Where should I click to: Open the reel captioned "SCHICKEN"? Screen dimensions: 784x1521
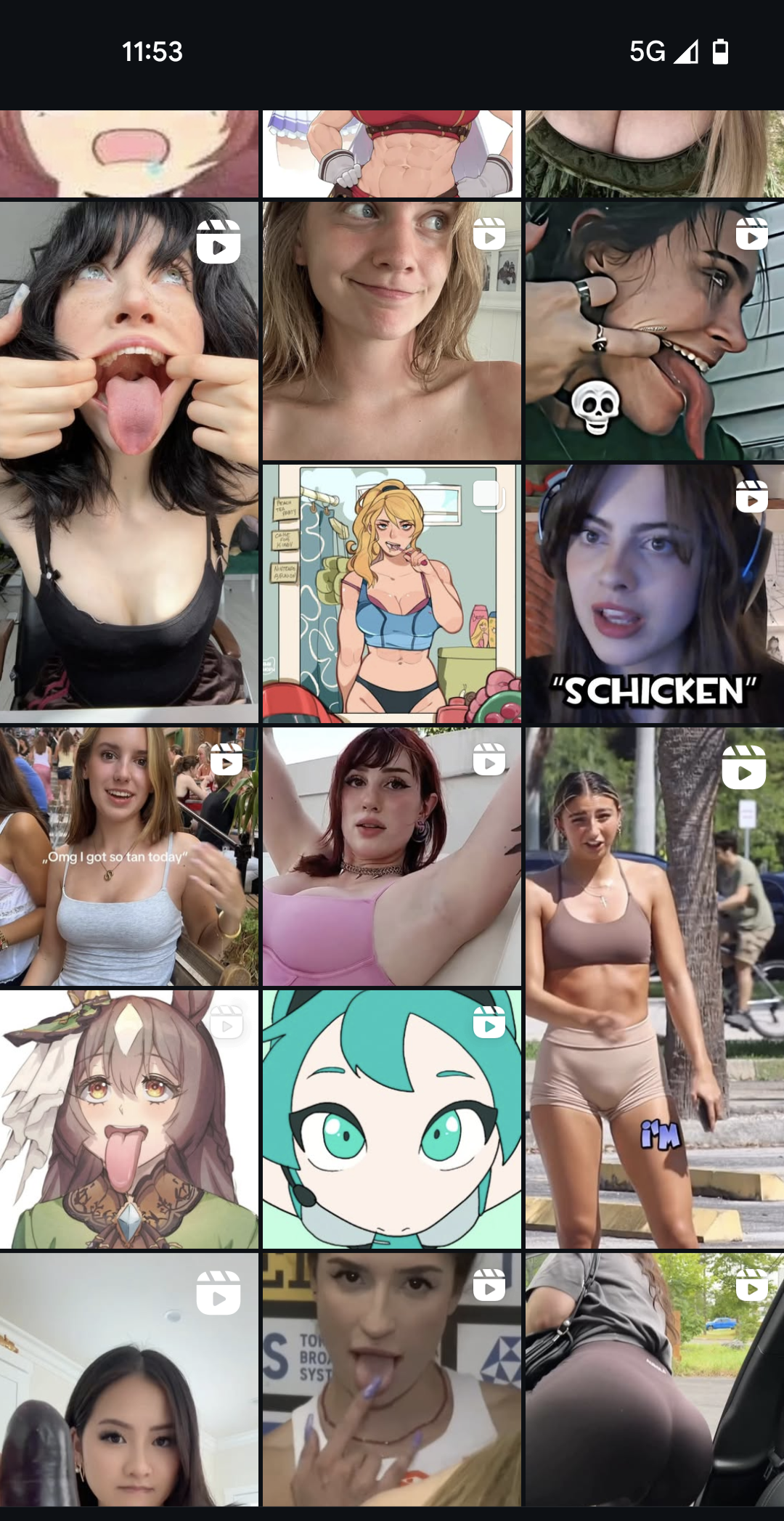[x=654, y=594]
